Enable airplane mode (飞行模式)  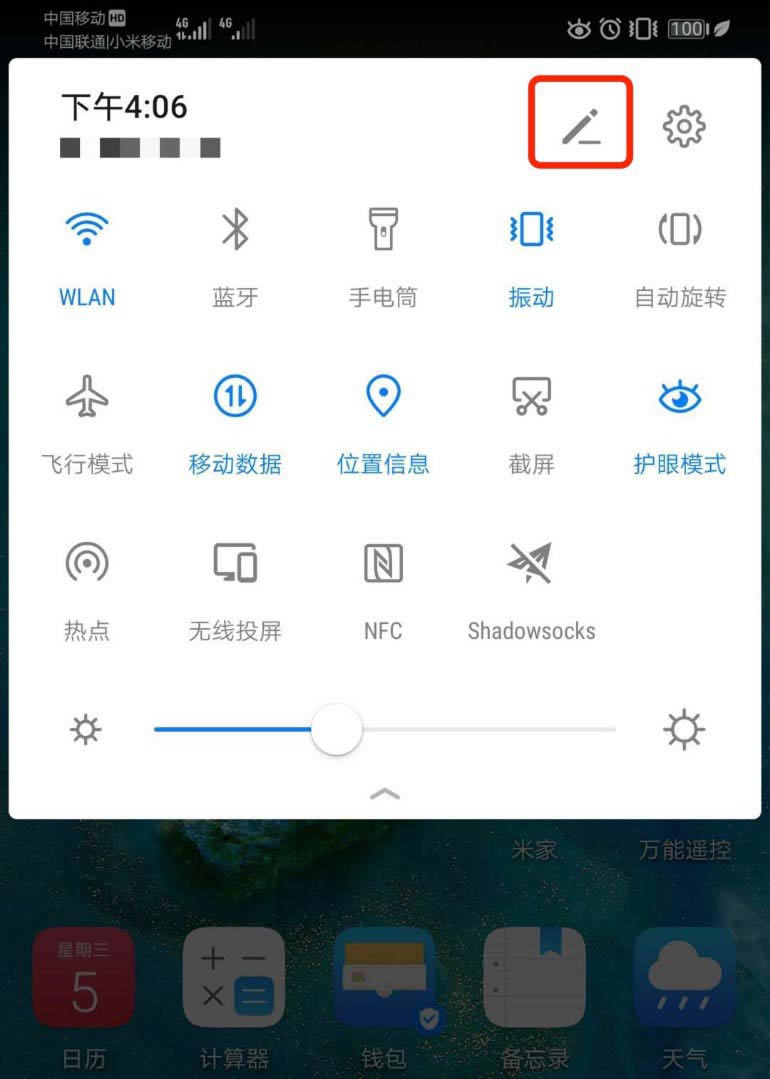pos(87,397)
